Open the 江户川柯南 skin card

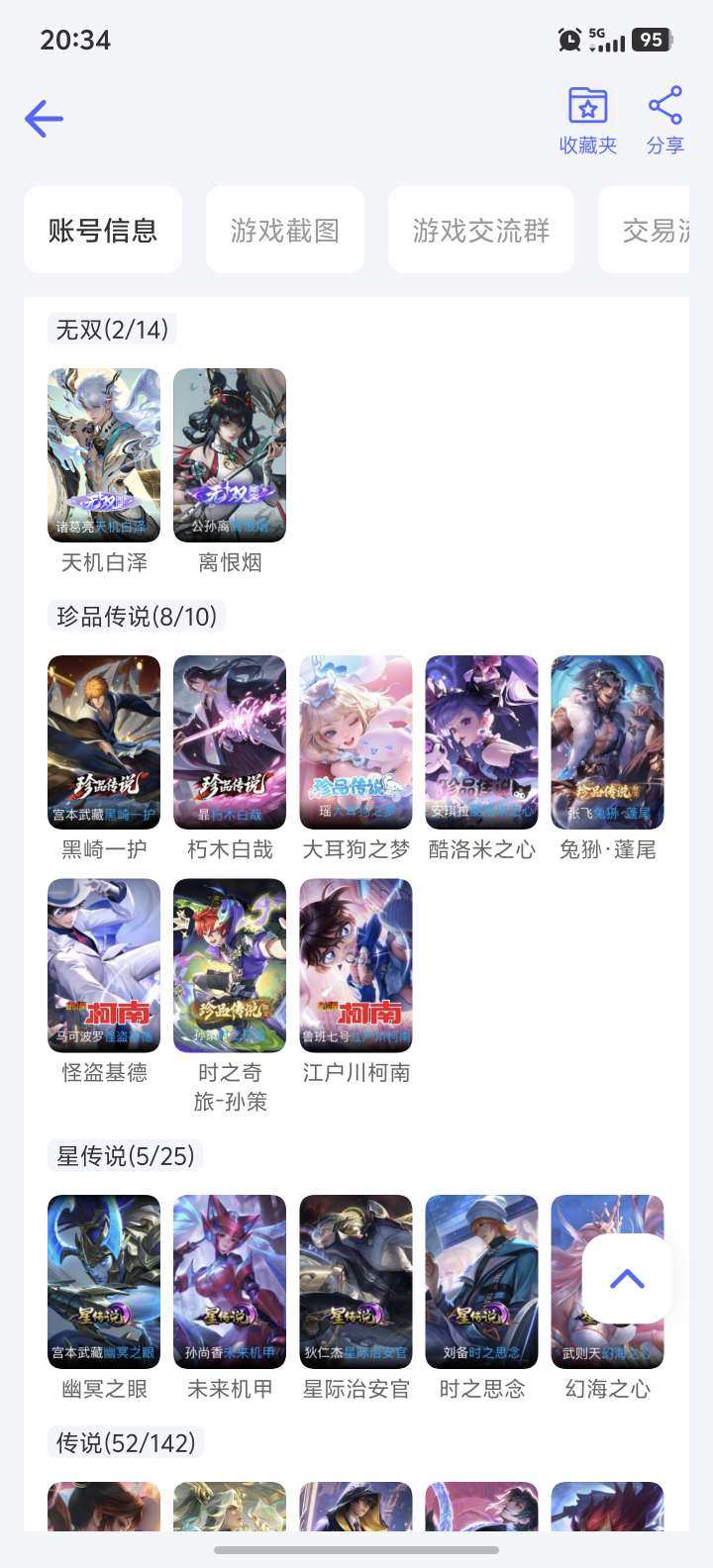click(x=355, y=964)
